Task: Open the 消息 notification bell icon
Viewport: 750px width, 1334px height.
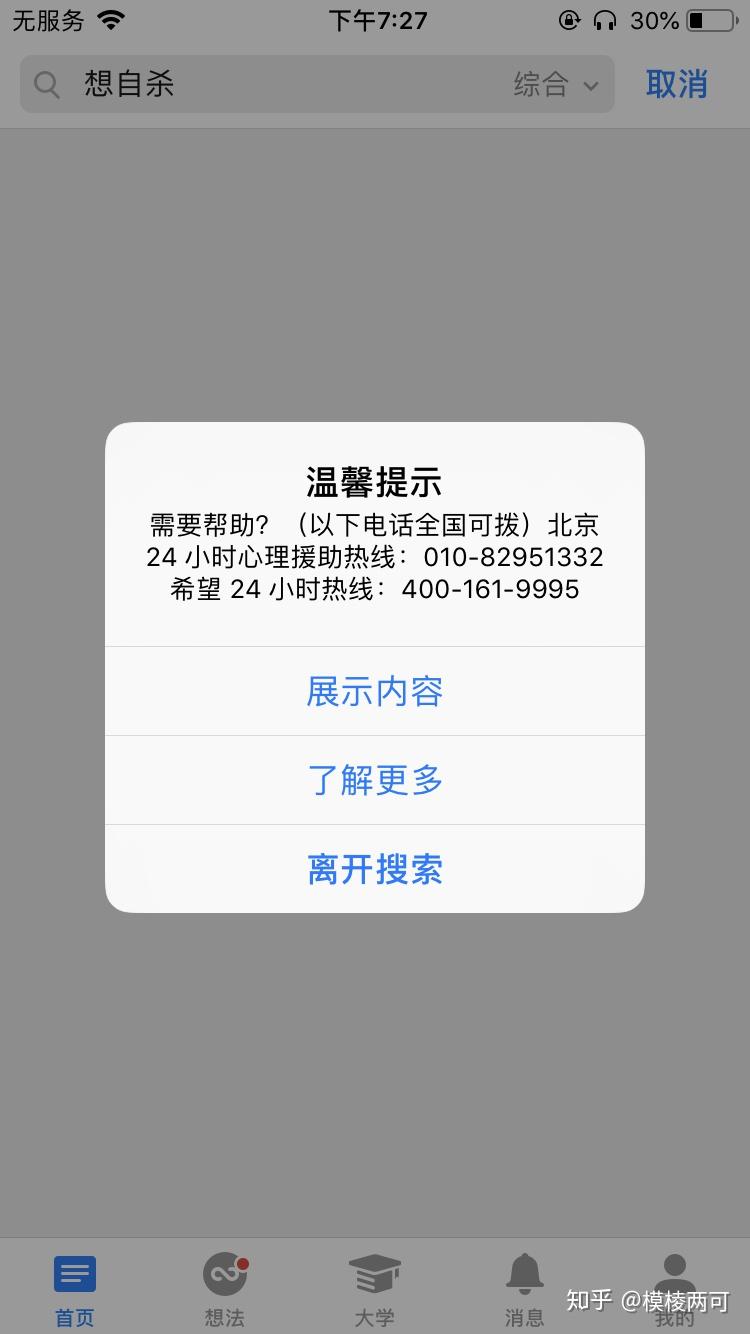Action: [524, 1273]
